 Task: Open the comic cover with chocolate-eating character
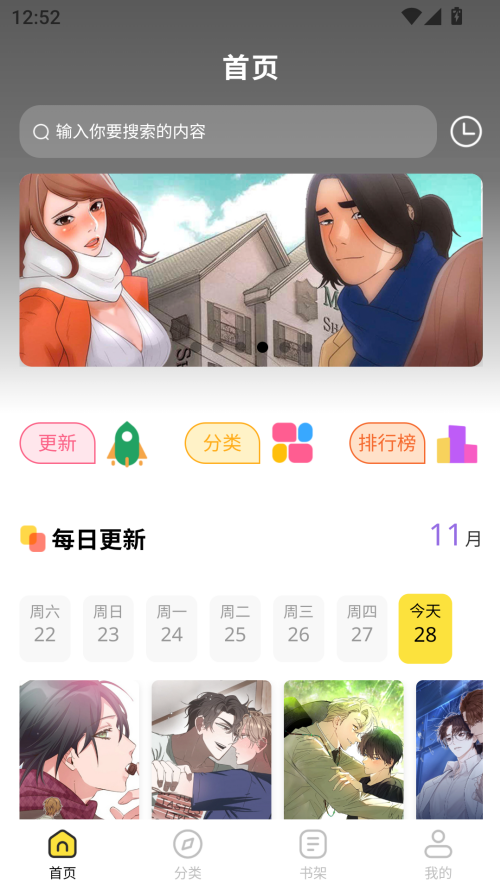[x=79, y=750]
